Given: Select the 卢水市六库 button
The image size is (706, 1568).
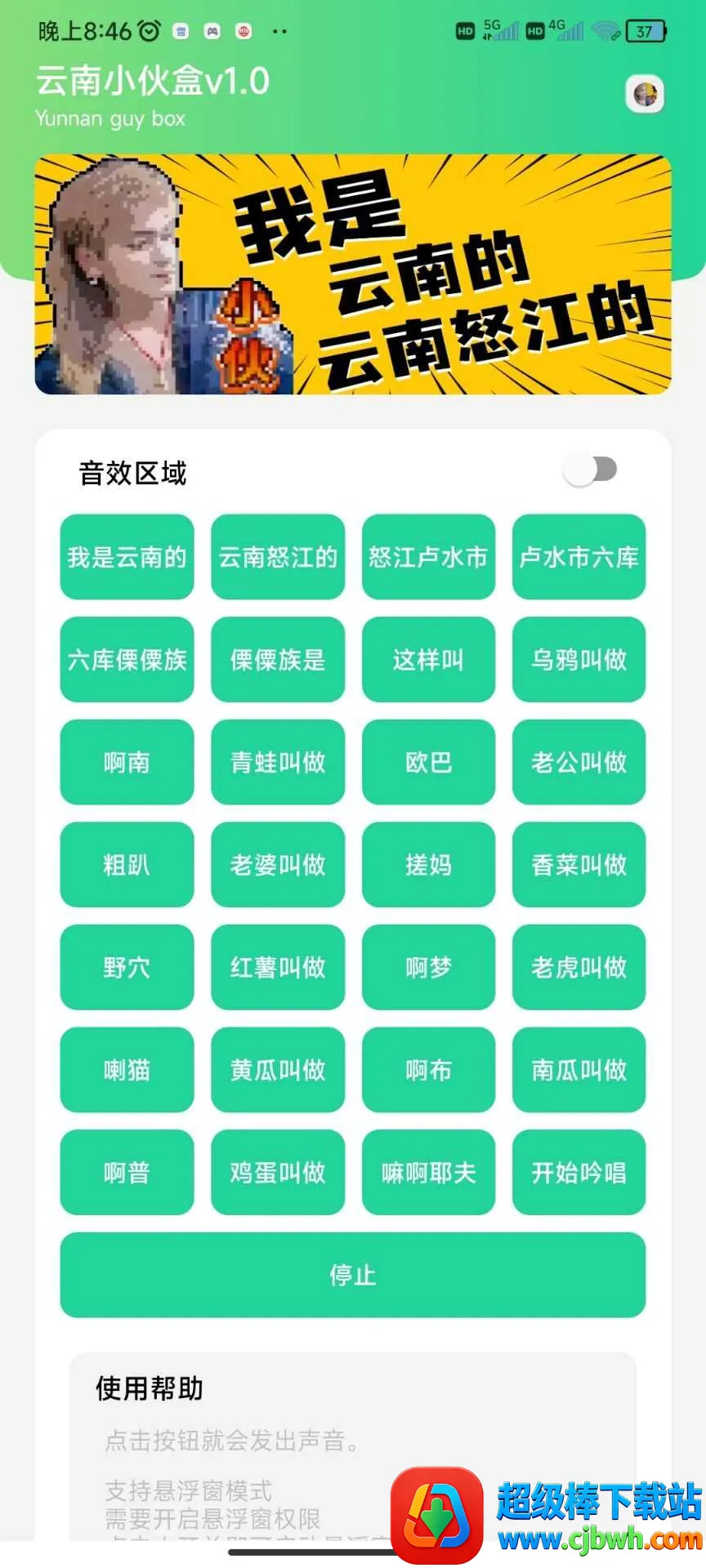Looking at the screenshot, I should (579, 557).
